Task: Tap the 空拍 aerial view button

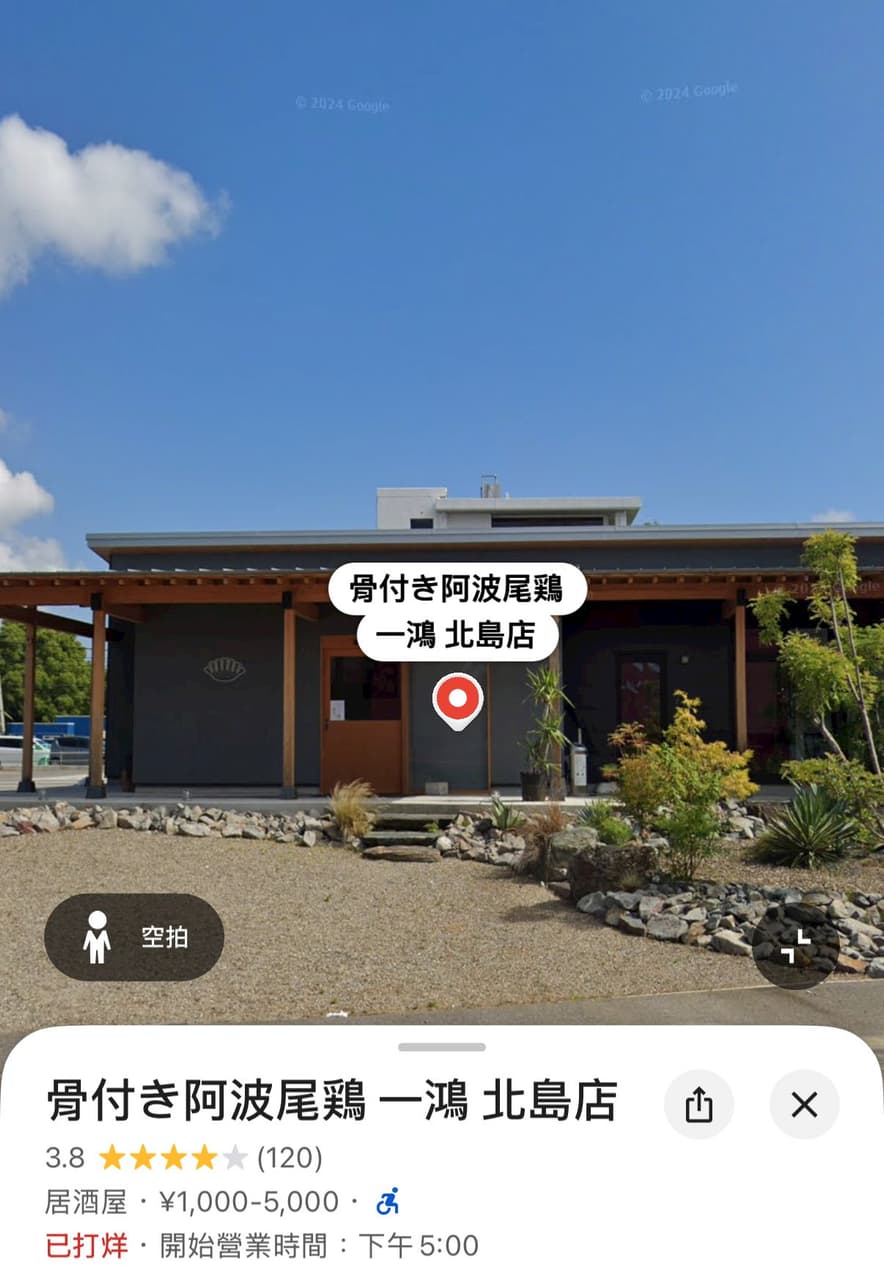Action: point(134,937)
